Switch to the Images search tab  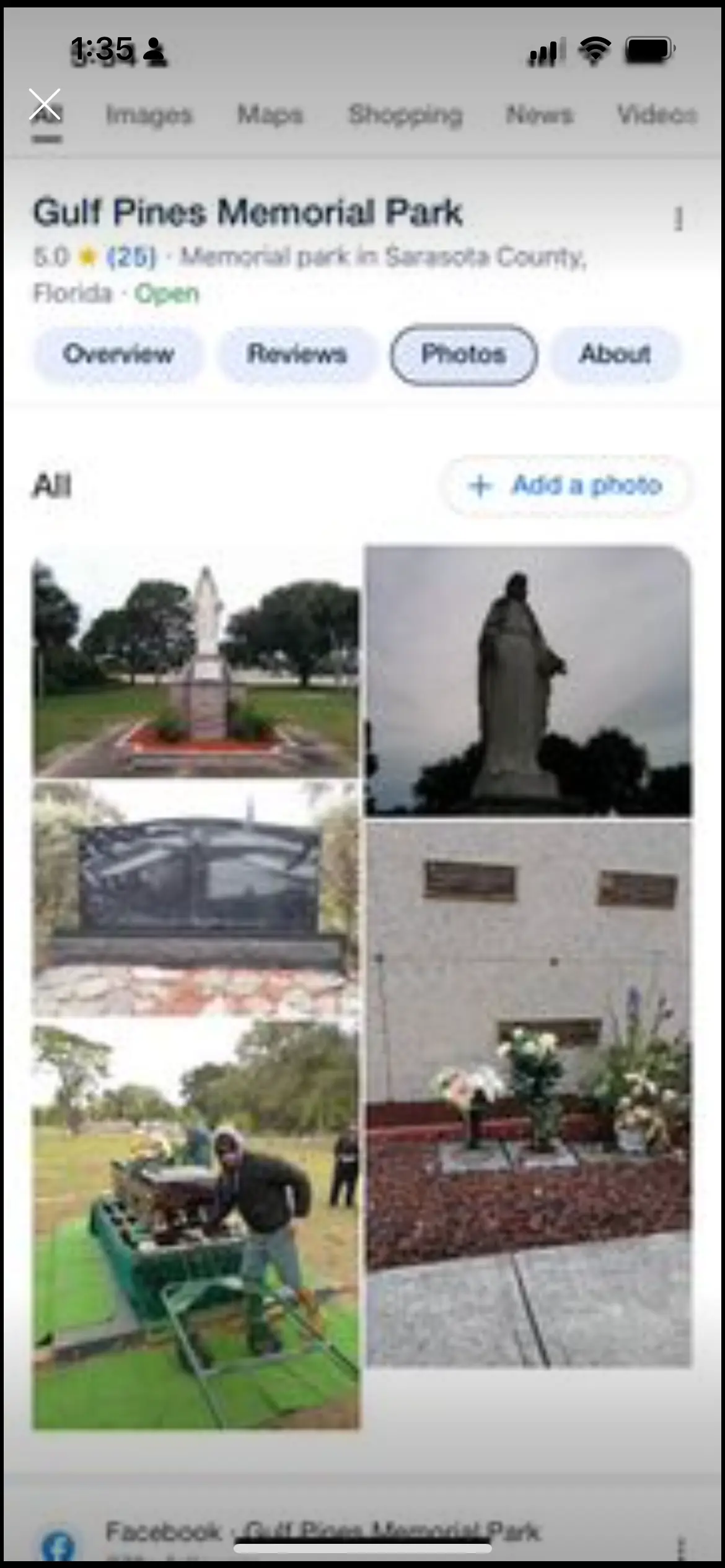tap(149, 115)
